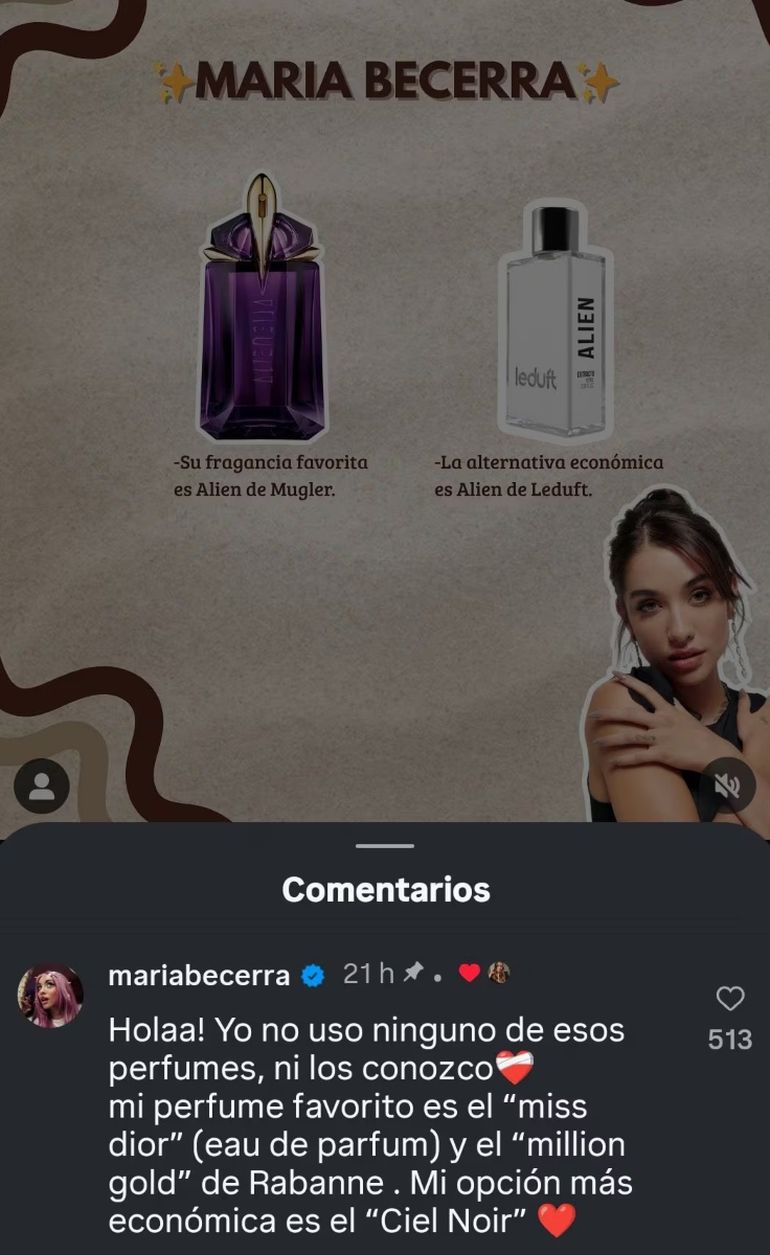Tap the blue verified badge next to mariabecerra
770x1255 pixels.
click(312, 972)
